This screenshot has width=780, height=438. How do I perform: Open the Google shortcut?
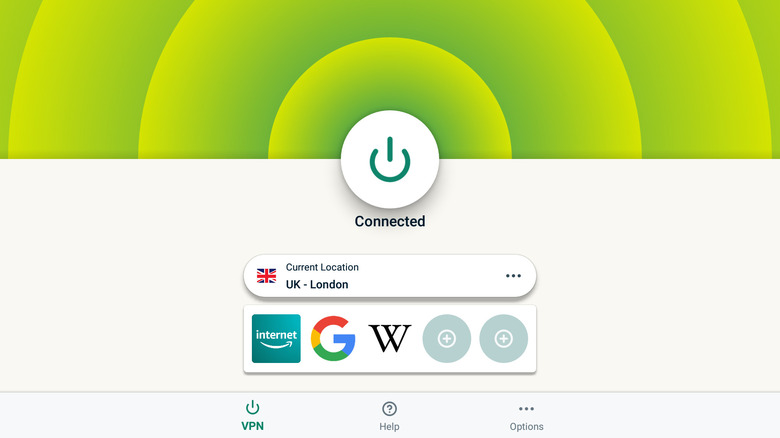pos(333,339)
